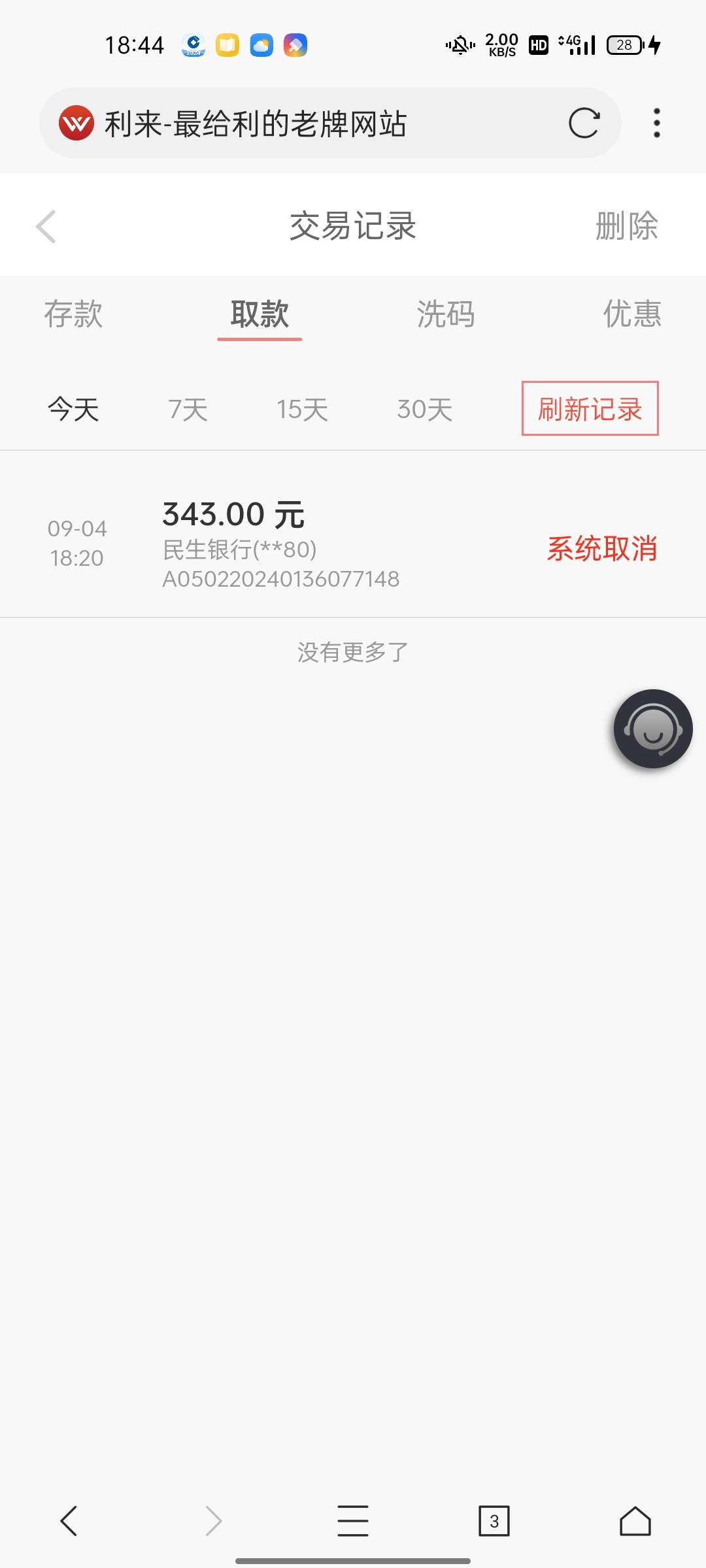The image size is (706, 1568).
Task: Show records from last 7天
Action: tap(188, 410)
